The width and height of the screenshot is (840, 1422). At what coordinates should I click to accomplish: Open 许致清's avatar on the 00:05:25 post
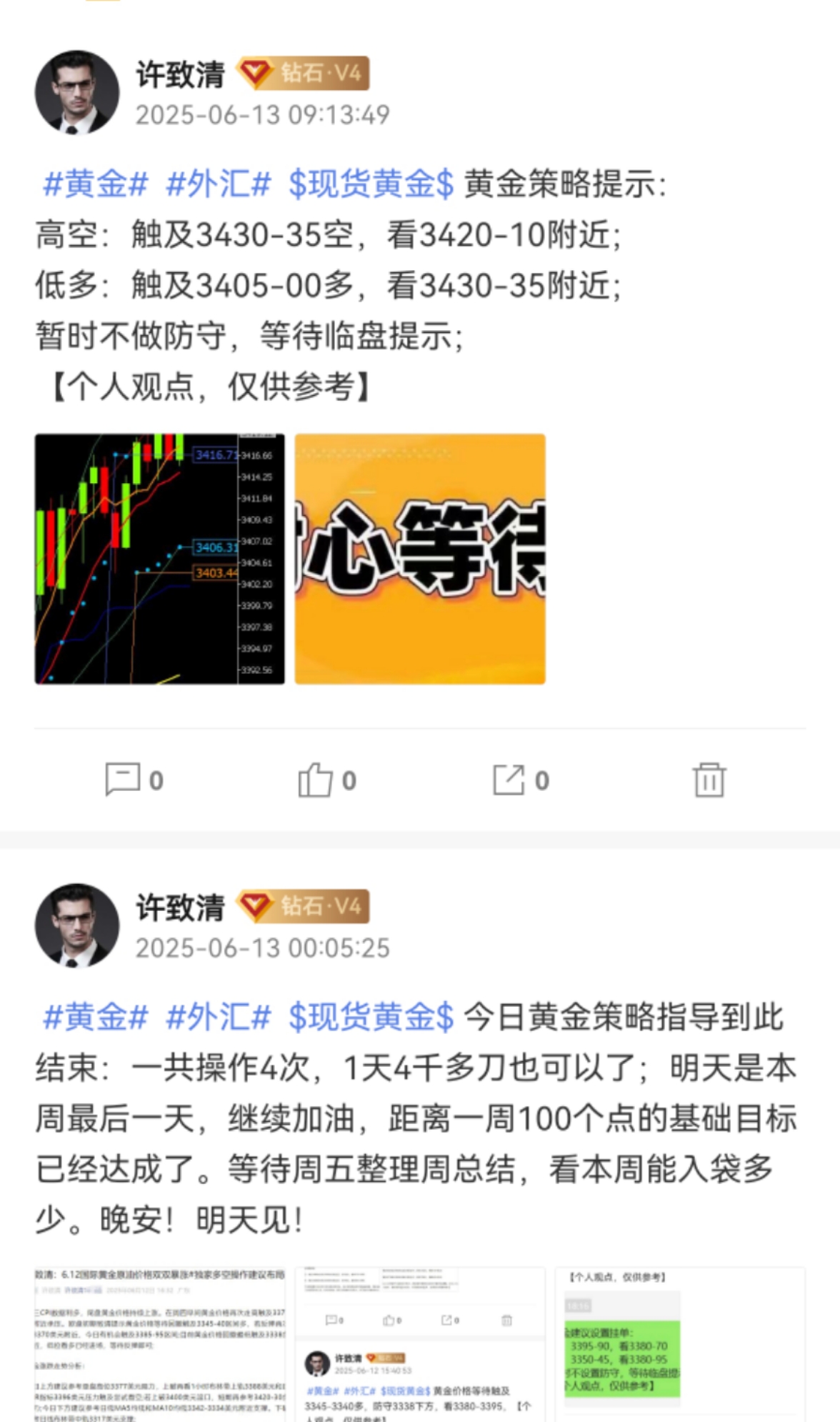(77, 926)
